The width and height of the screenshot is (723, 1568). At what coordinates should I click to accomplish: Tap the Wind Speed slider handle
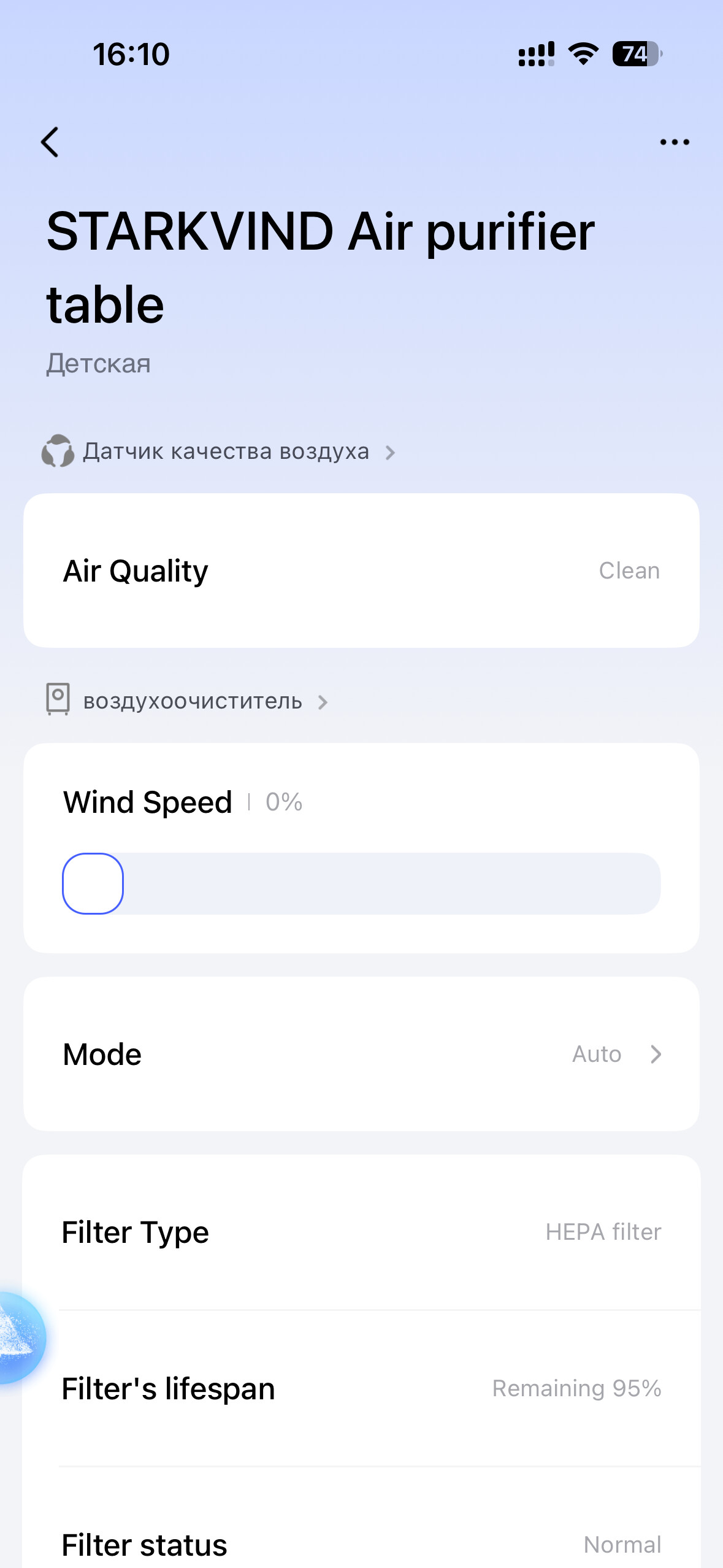(x=93, y=883)
